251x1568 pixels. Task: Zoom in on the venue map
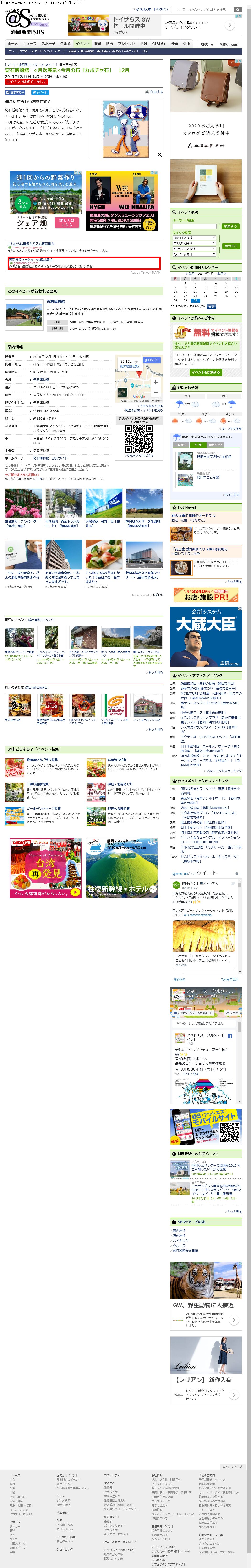click(156, 382)
